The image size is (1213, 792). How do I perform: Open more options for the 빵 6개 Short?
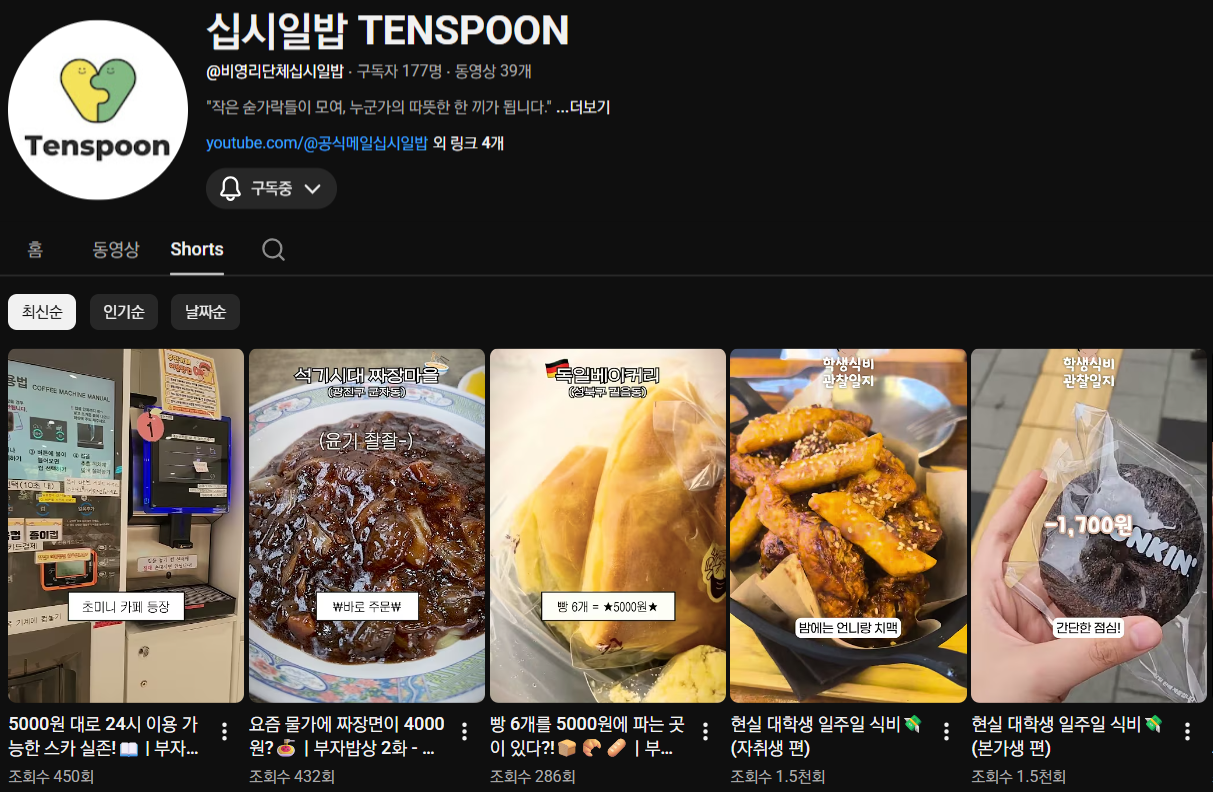tap(705, 731)
